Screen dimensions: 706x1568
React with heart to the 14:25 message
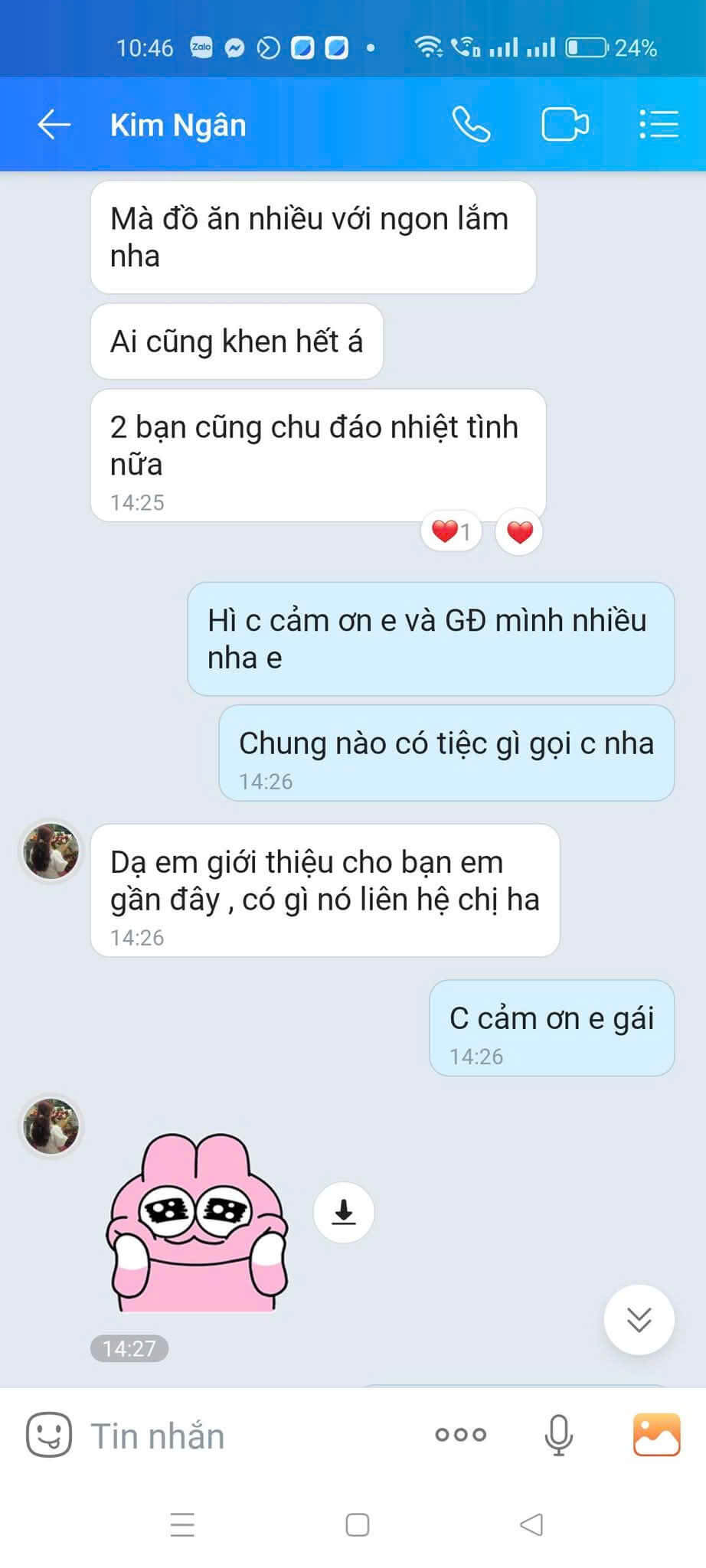click(519, 531)
